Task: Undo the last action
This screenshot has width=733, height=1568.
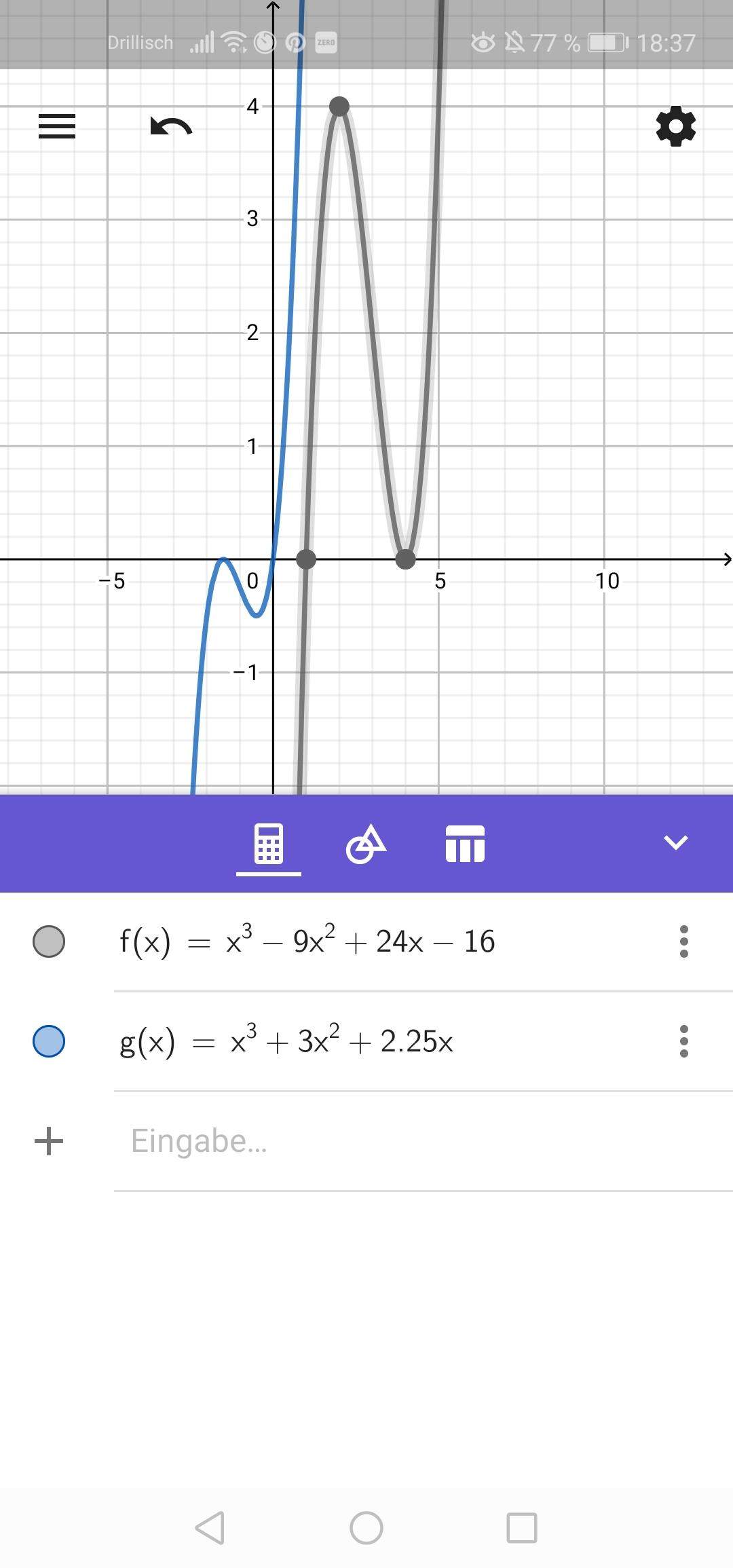Action: click(171, 126)
